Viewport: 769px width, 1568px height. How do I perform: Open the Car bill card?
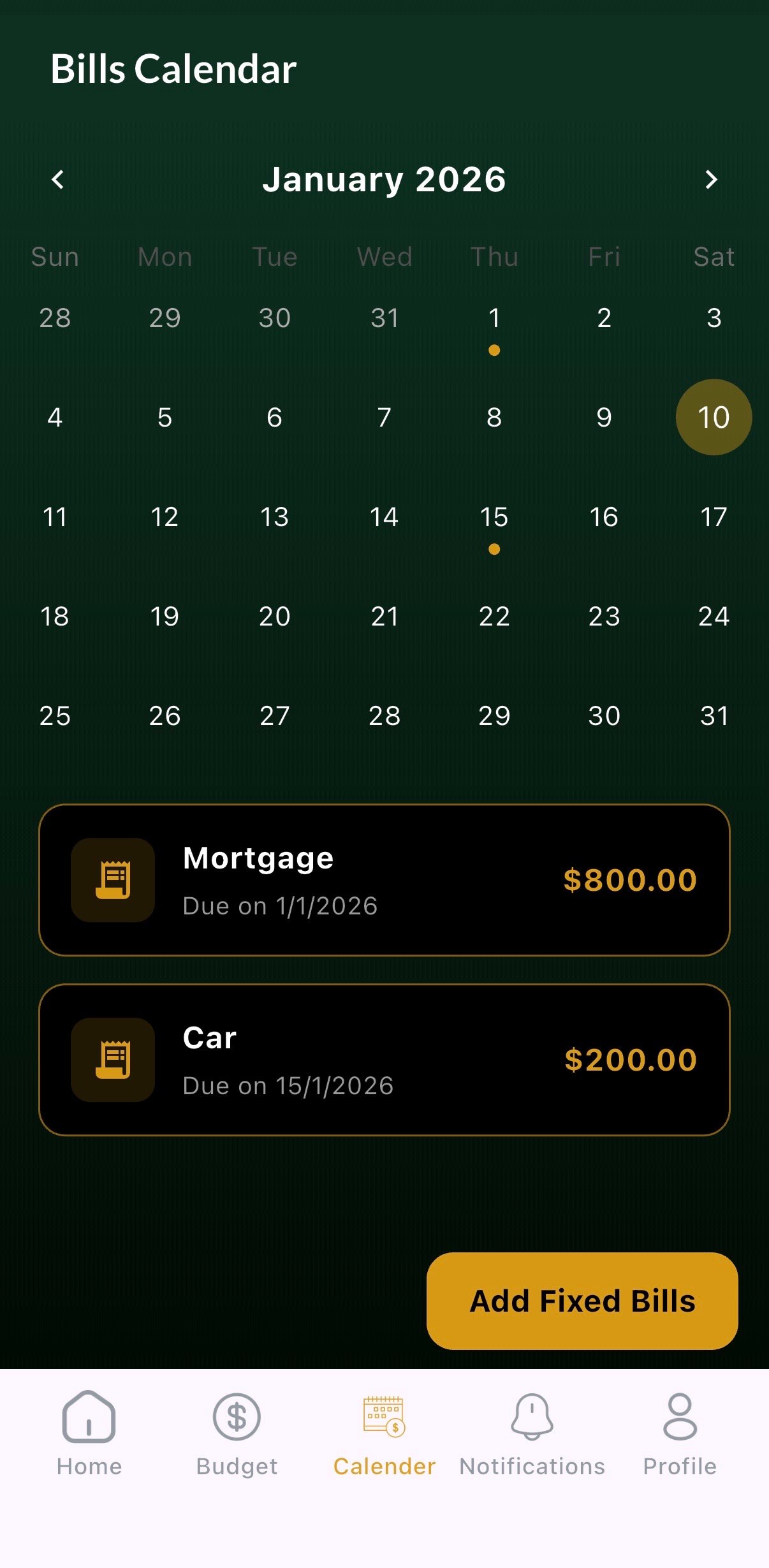pos(384,1060)
